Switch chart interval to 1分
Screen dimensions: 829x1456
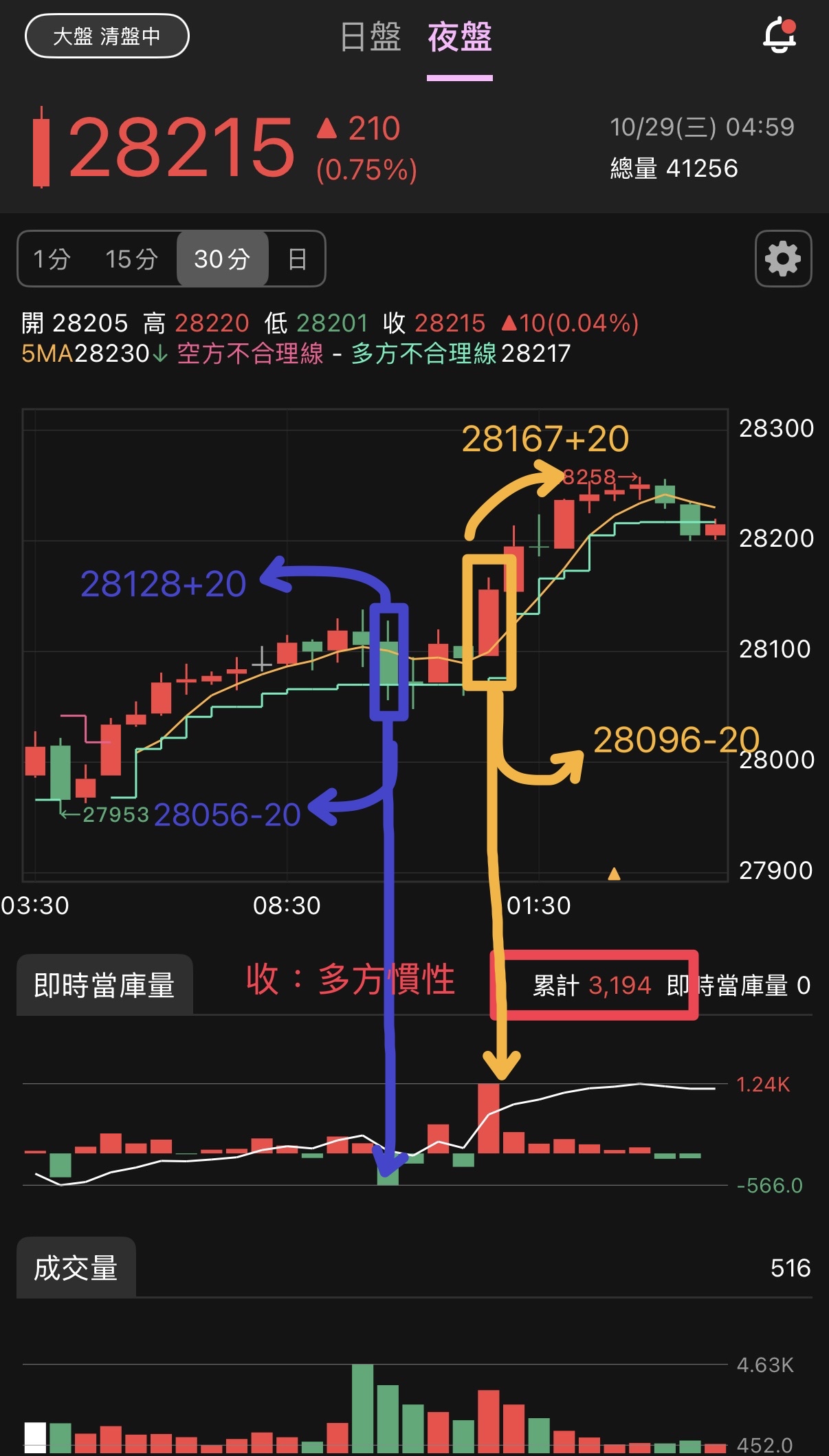click(52, 259)
